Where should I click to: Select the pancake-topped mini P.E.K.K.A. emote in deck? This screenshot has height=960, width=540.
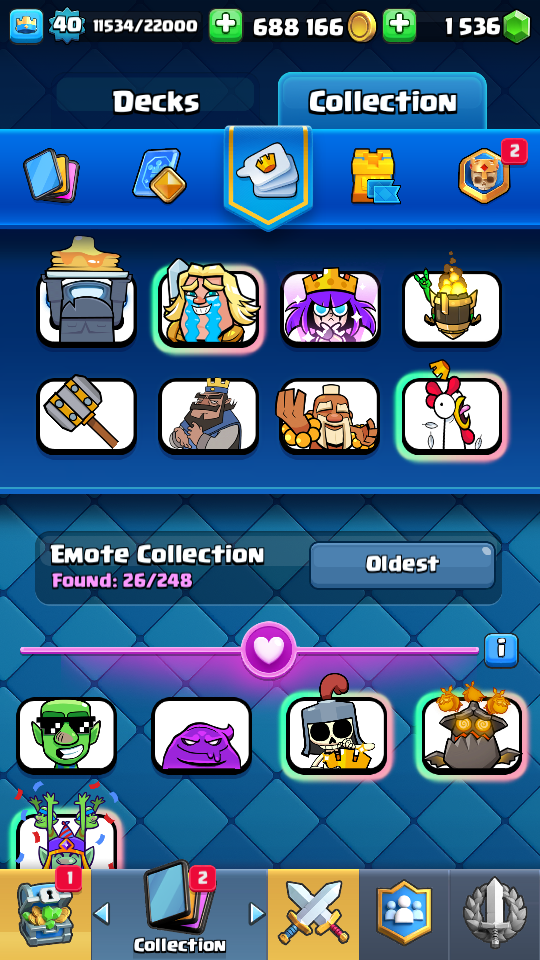tap(86, 293)
